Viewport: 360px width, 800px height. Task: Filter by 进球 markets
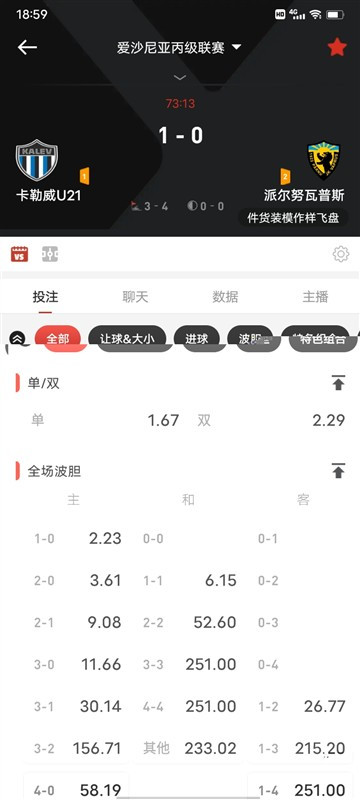[197, 338]
